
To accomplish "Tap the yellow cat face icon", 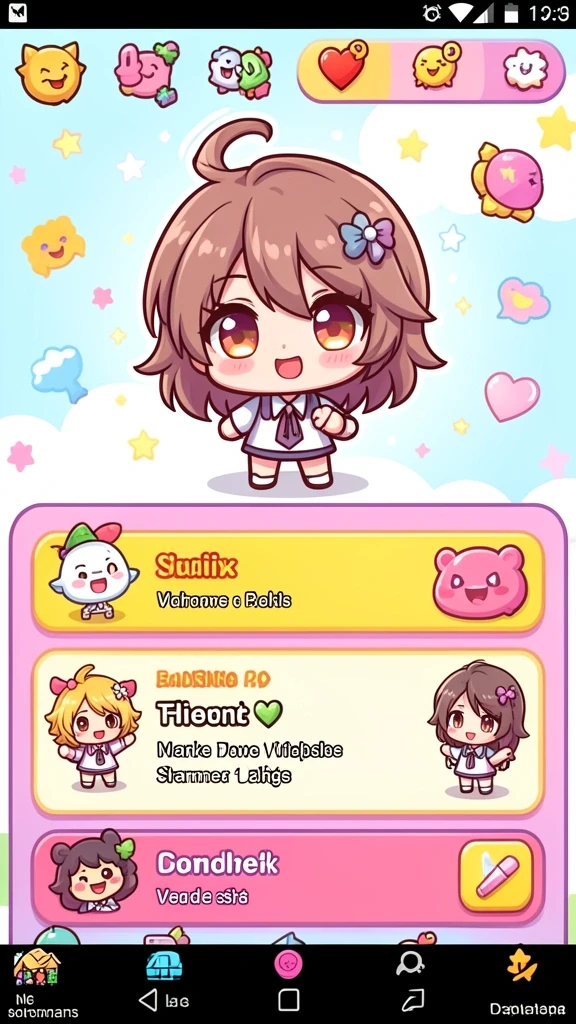I will (x=50, y=72).
